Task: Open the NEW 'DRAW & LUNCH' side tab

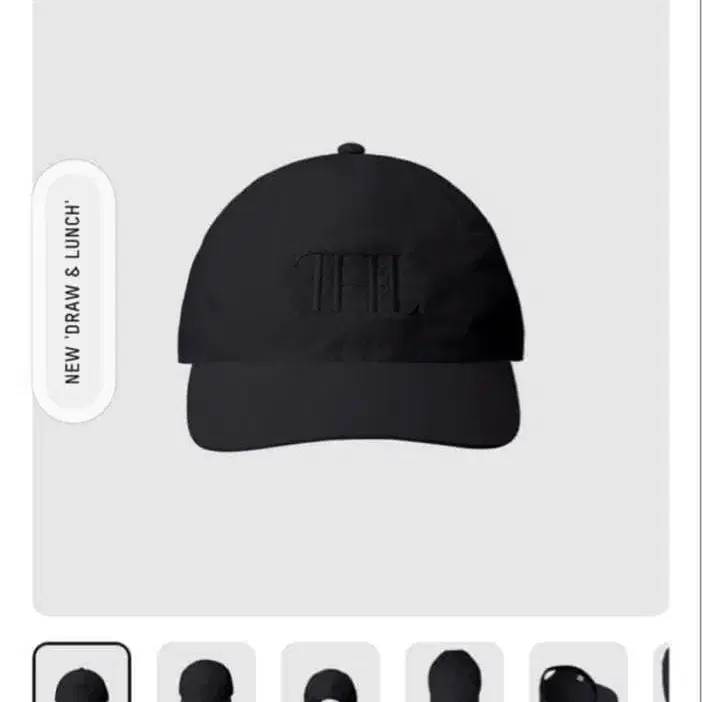Action: (74, 294)
